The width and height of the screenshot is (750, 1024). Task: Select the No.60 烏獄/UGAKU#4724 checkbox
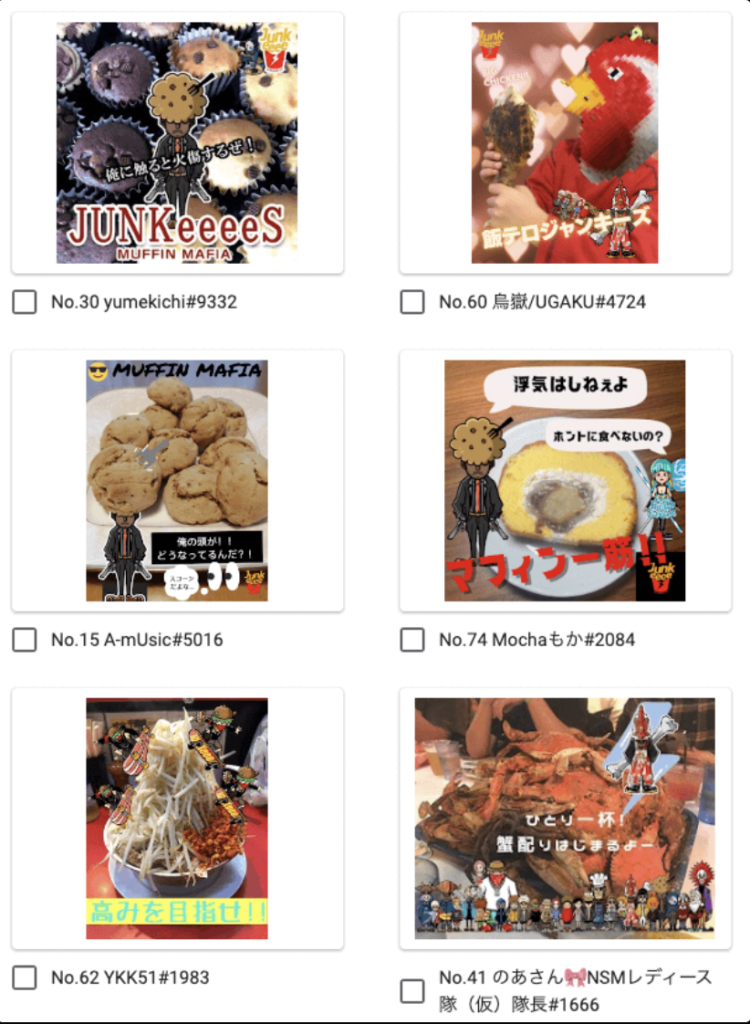tap(412, 302)
